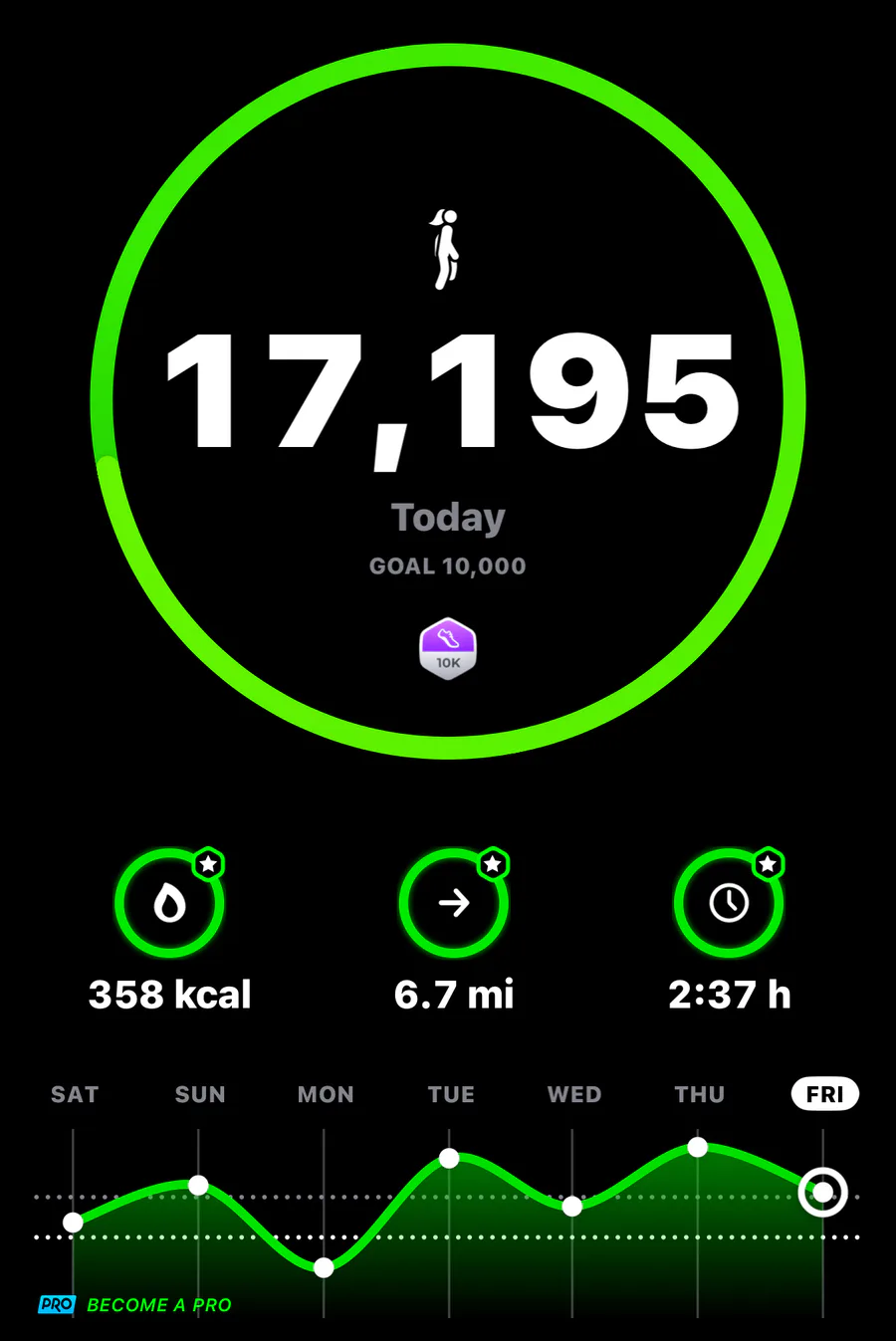Select SUN on the weekly chart

(200, 1094)
